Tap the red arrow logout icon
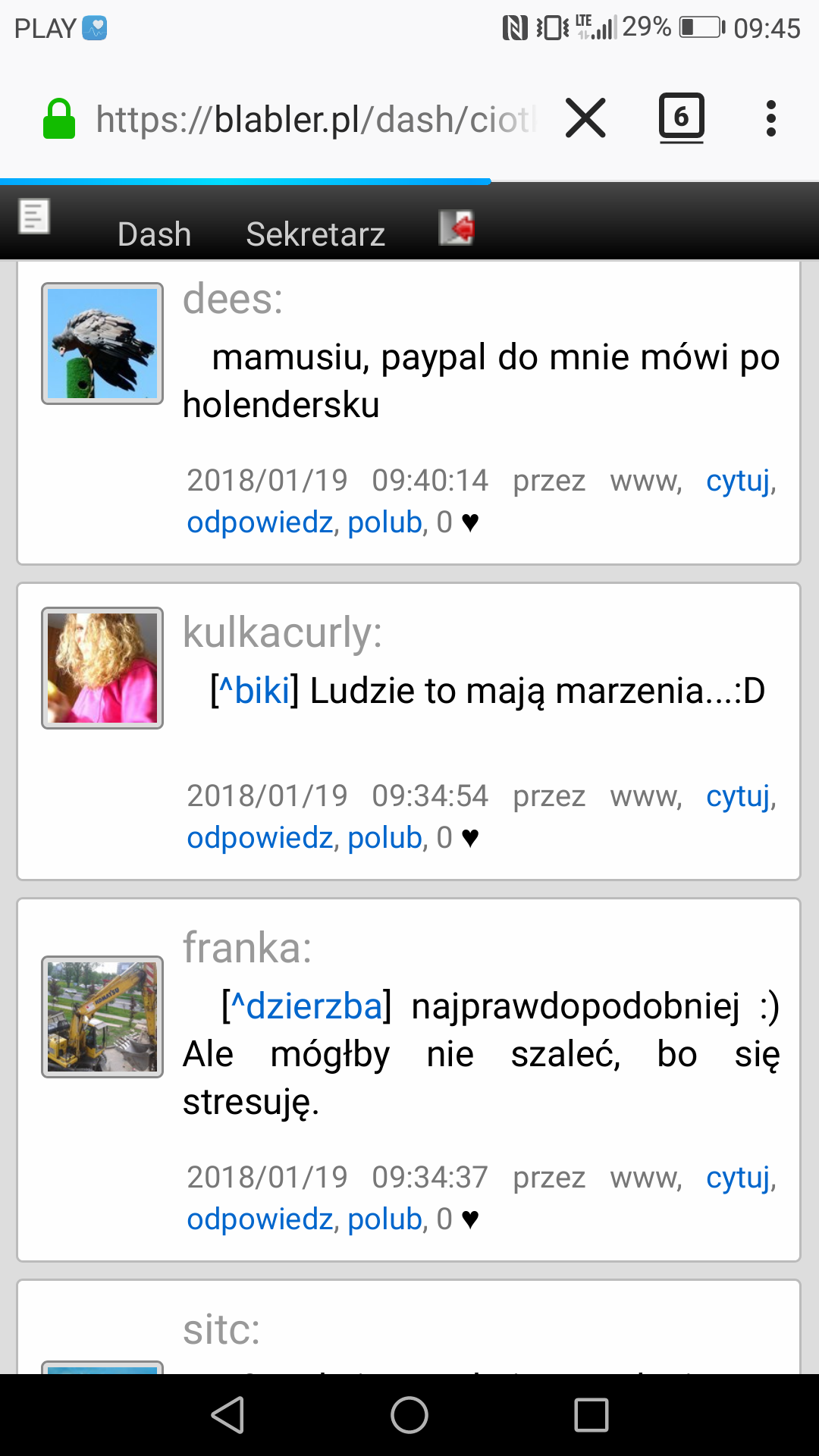The image size is (819, 1456). pos(457,227)
